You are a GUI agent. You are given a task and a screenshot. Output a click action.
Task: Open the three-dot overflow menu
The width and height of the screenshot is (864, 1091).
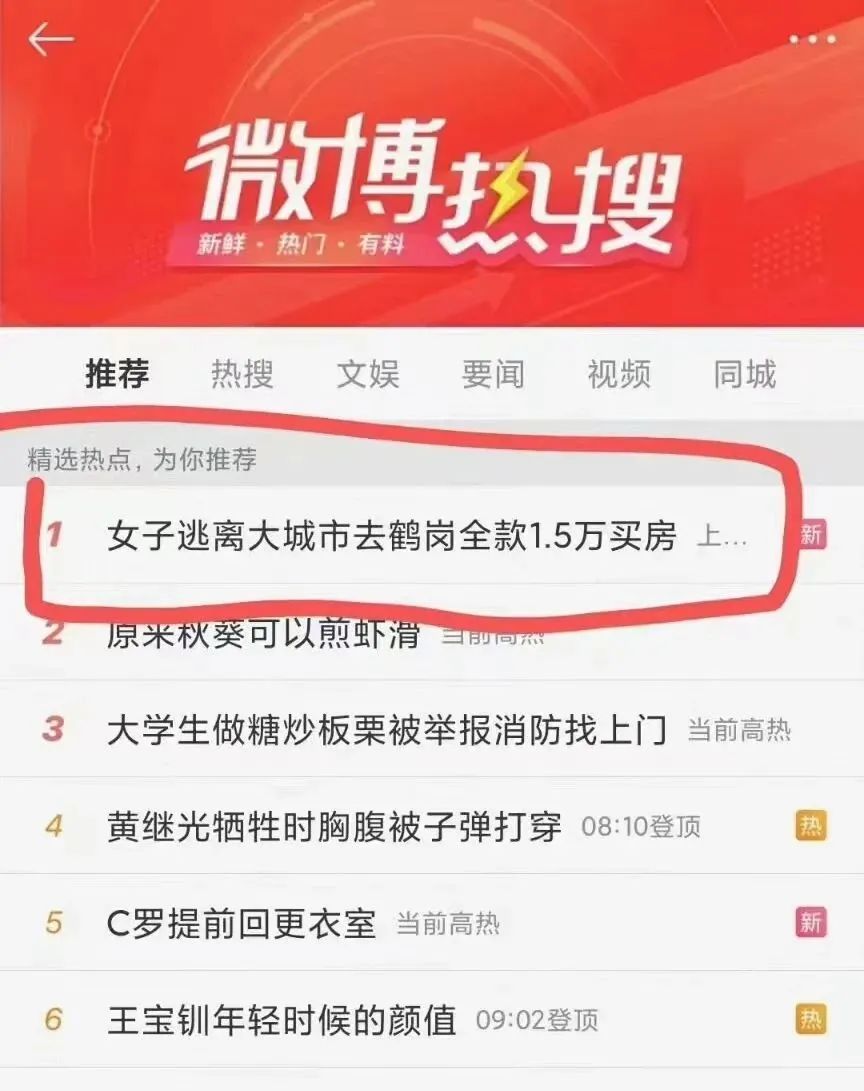click(812, 40)
